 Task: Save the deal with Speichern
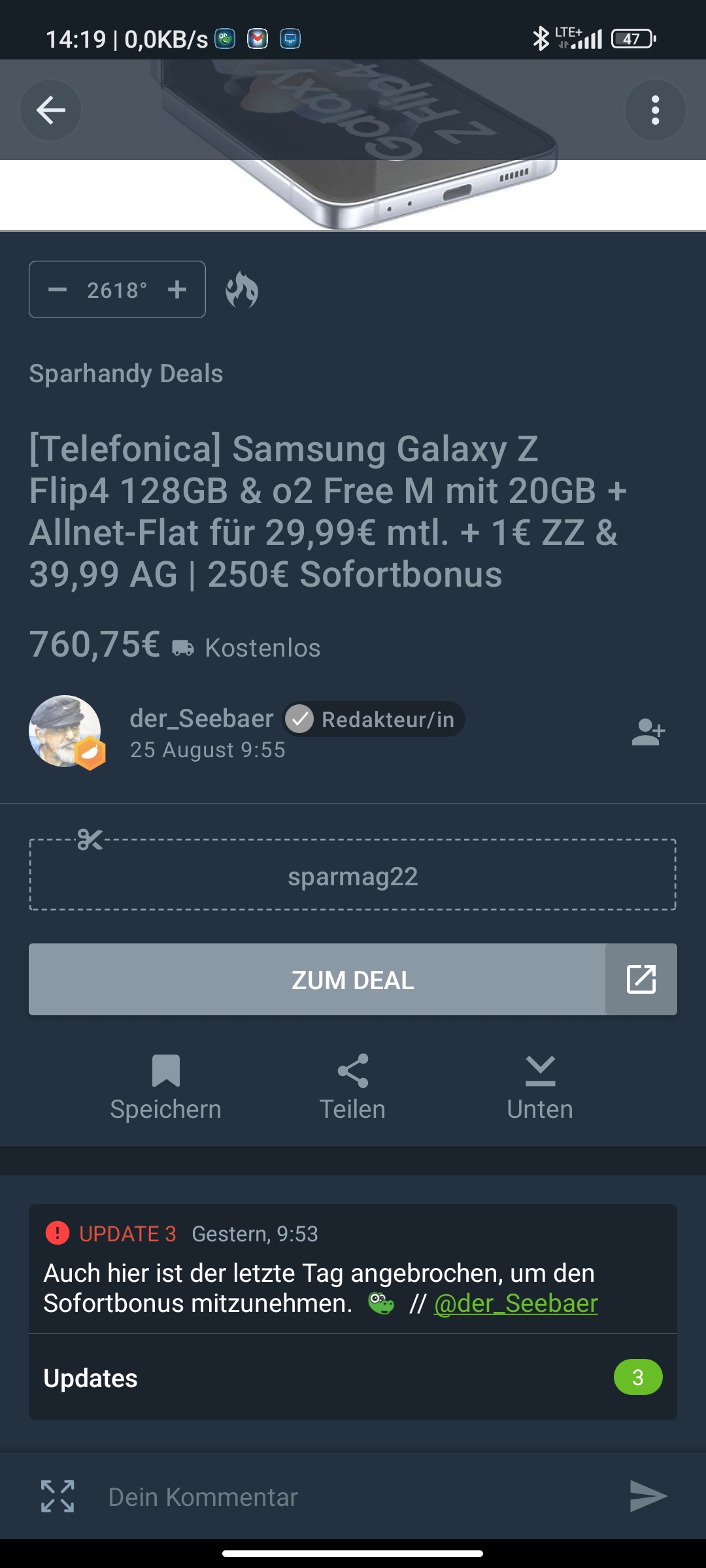click(165, 1087)
